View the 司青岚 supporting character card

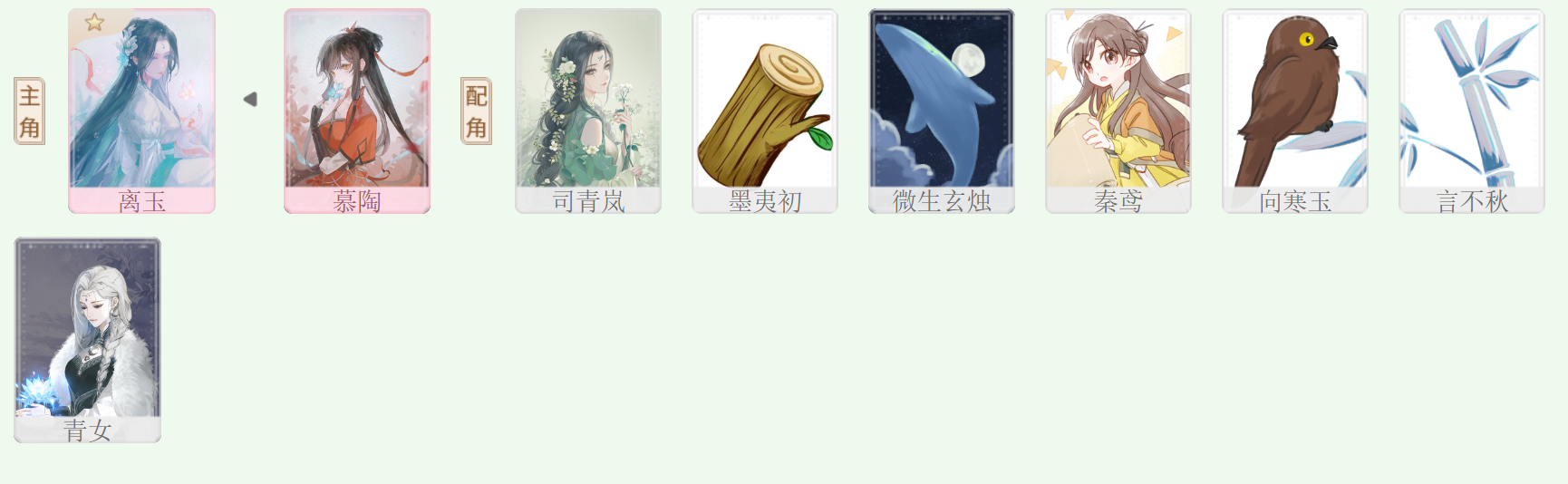pos(588,111)
